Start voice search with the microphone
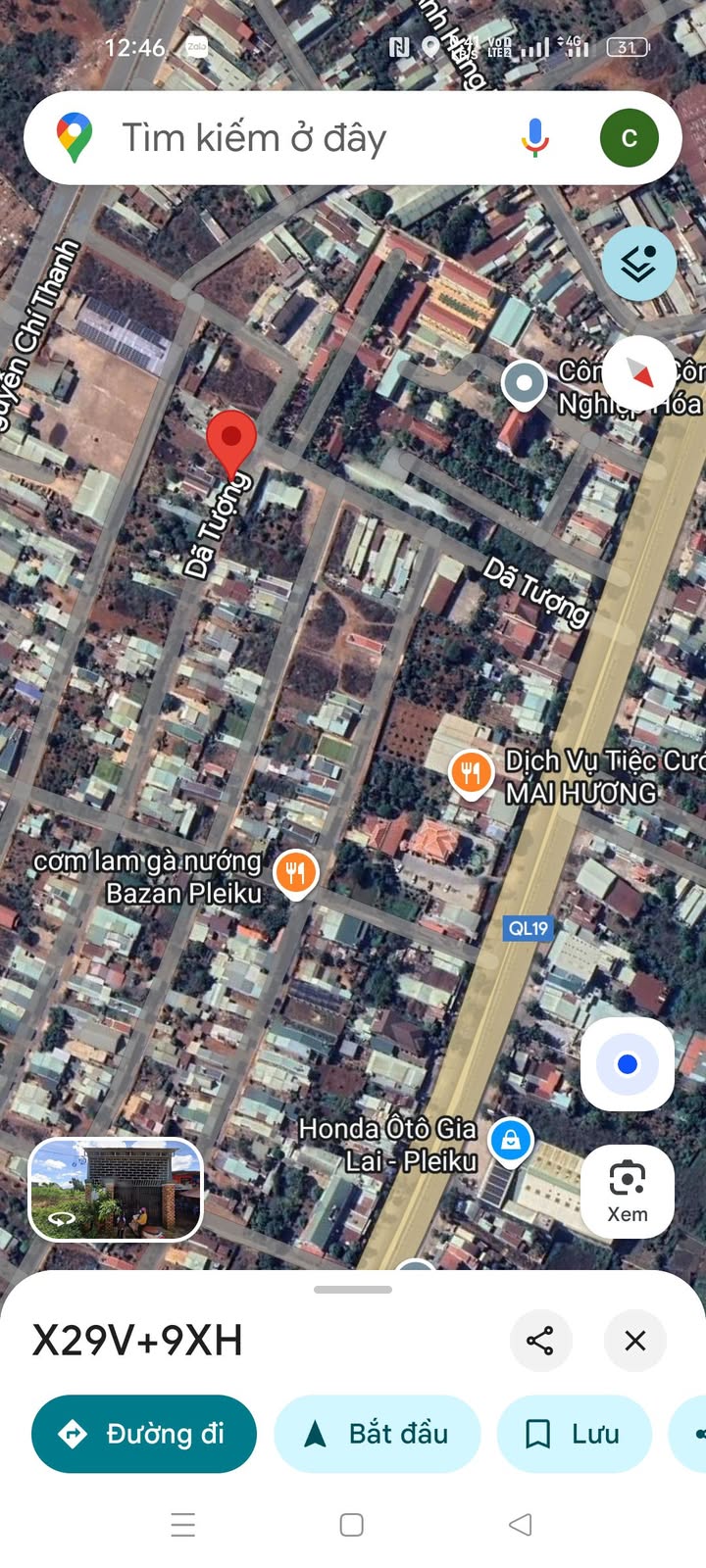 click(x=535, y=138)
